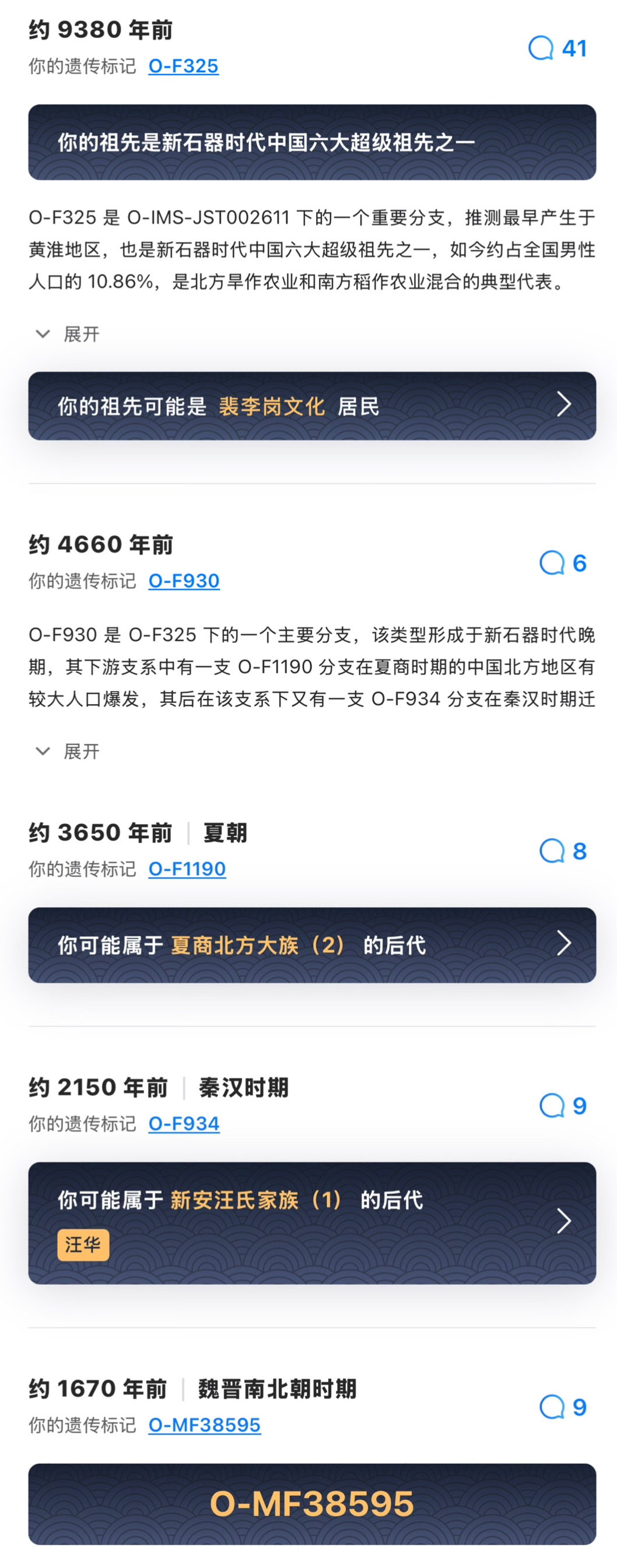Open the O-F325 genetic marker link
This screenshot has width=617, height=1568.
[183, 66]
